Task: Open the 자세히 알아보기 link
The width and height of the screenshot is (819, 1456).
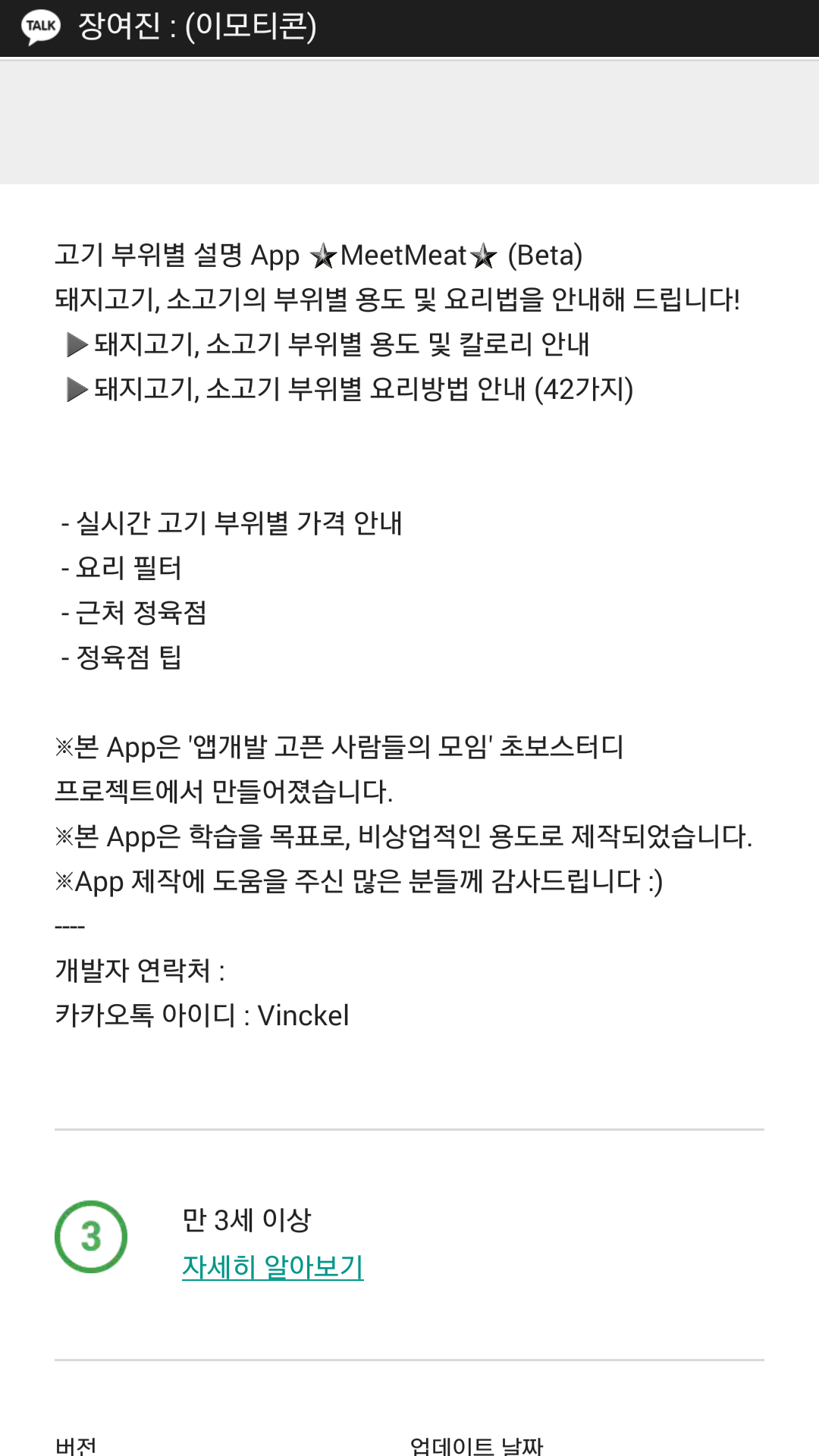Action: pos(273,1266)
